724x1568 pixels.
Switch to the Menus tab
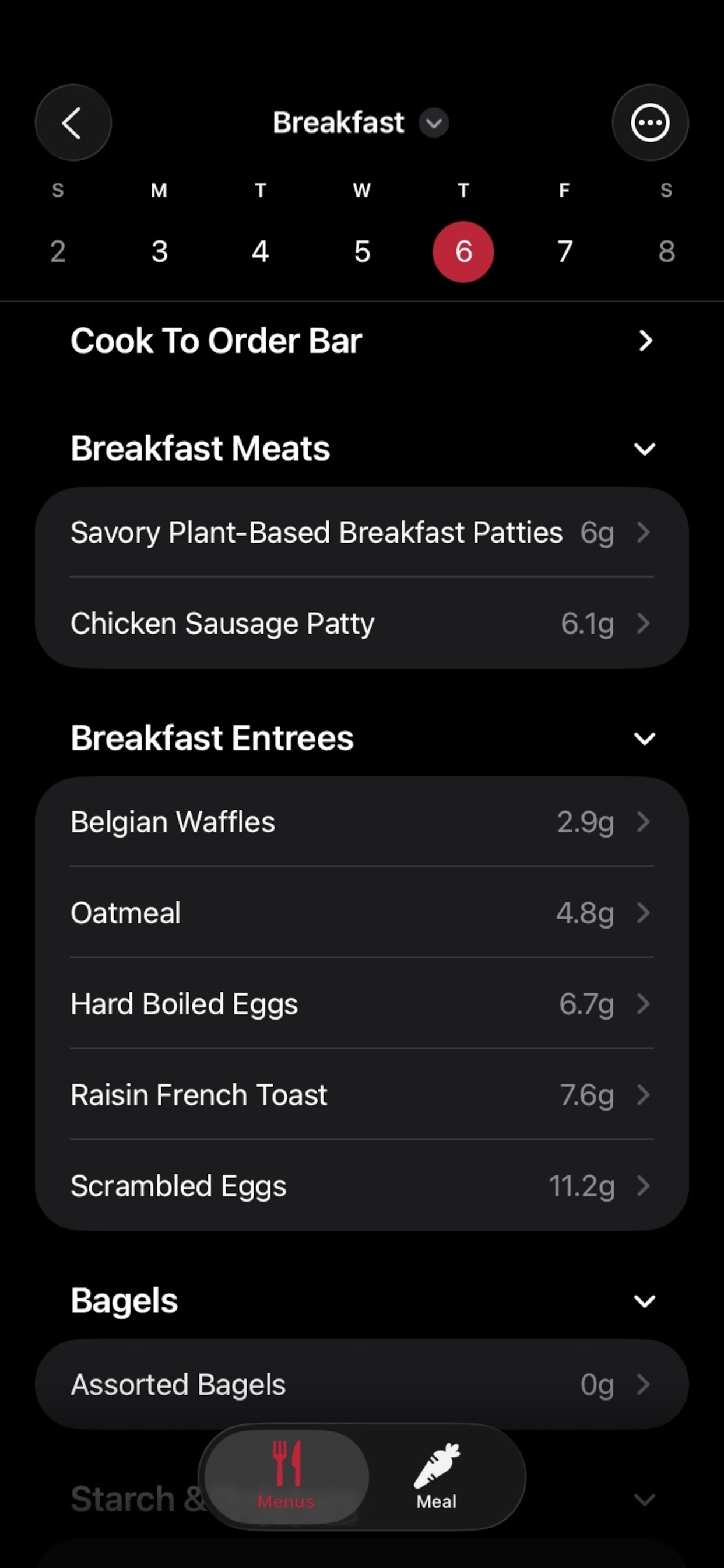point(286,1476)
